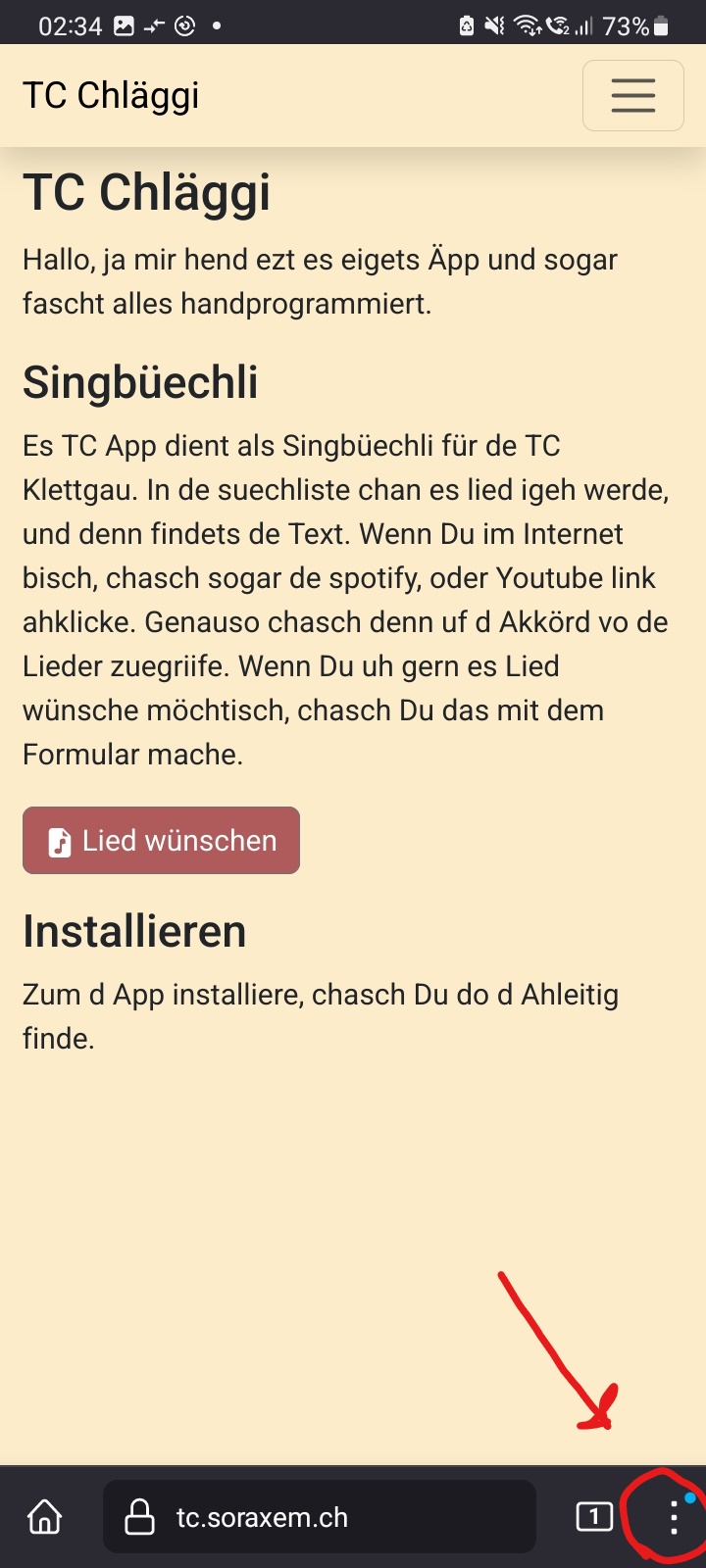
Task: Select the Singbüechli section heading
Action: (x=139, y=382)
